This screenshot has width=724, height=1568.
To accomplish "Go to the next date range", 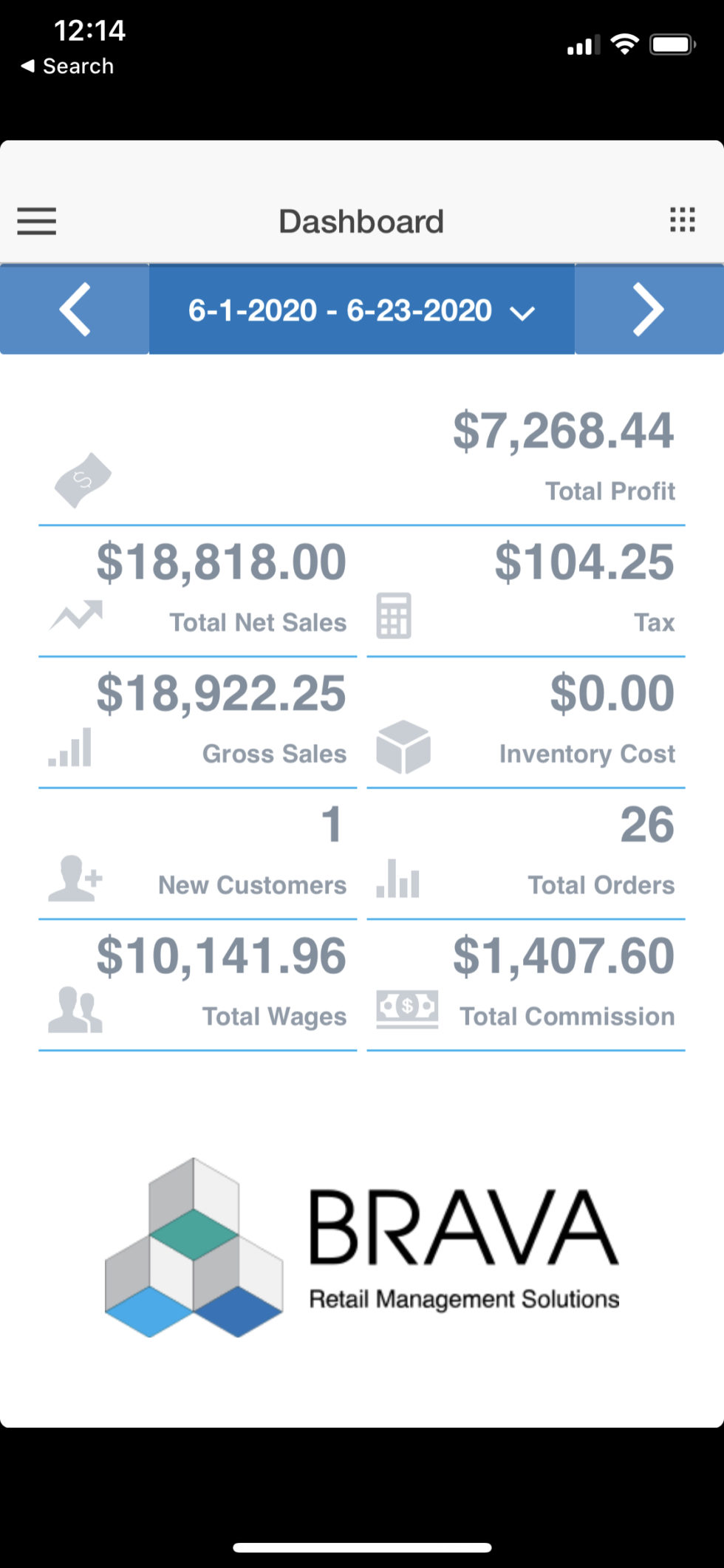I will 649,310.
